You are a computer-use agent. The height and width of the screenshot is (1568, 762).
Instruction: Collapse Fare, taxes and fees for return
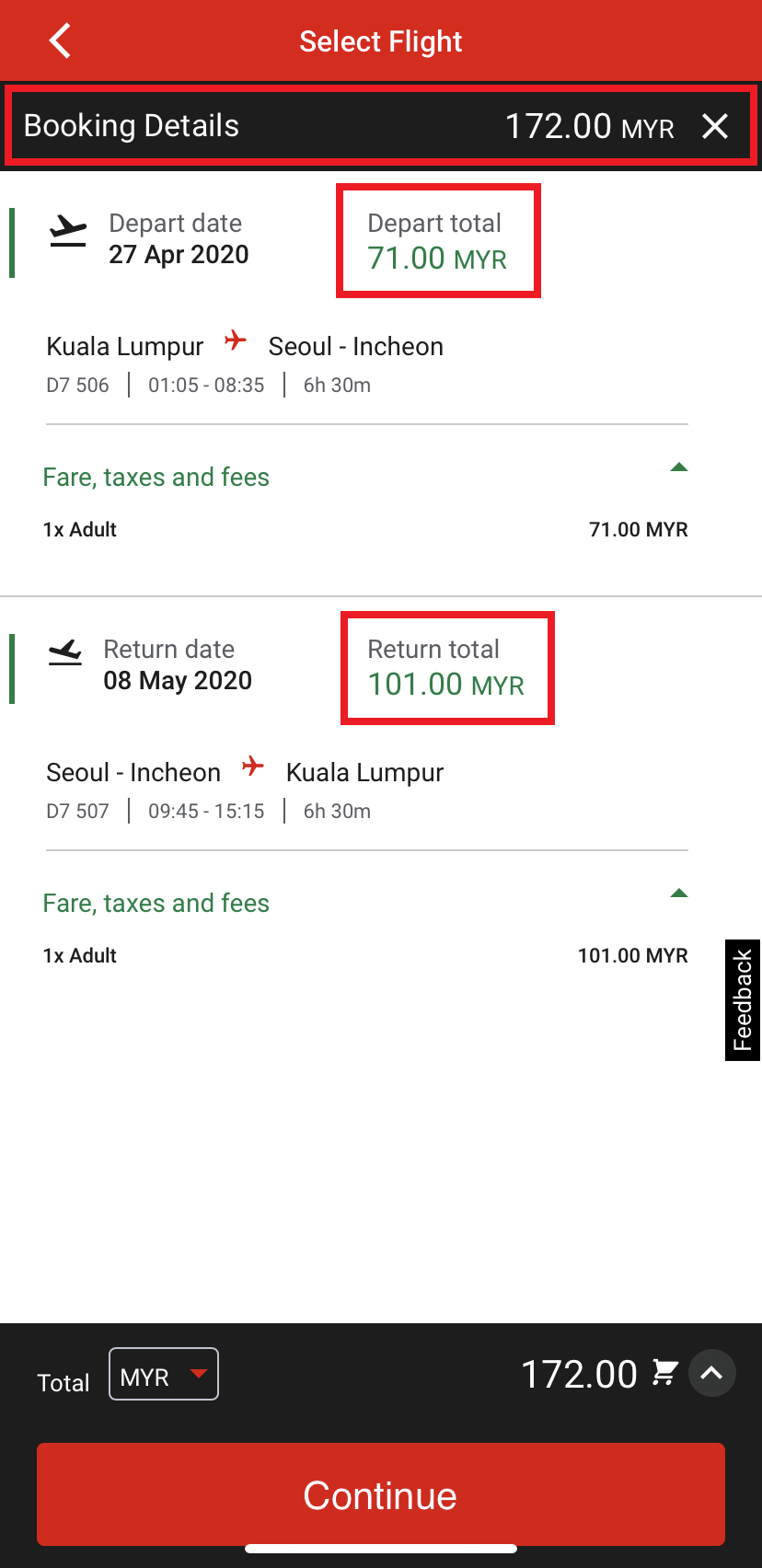coord(678,894)
